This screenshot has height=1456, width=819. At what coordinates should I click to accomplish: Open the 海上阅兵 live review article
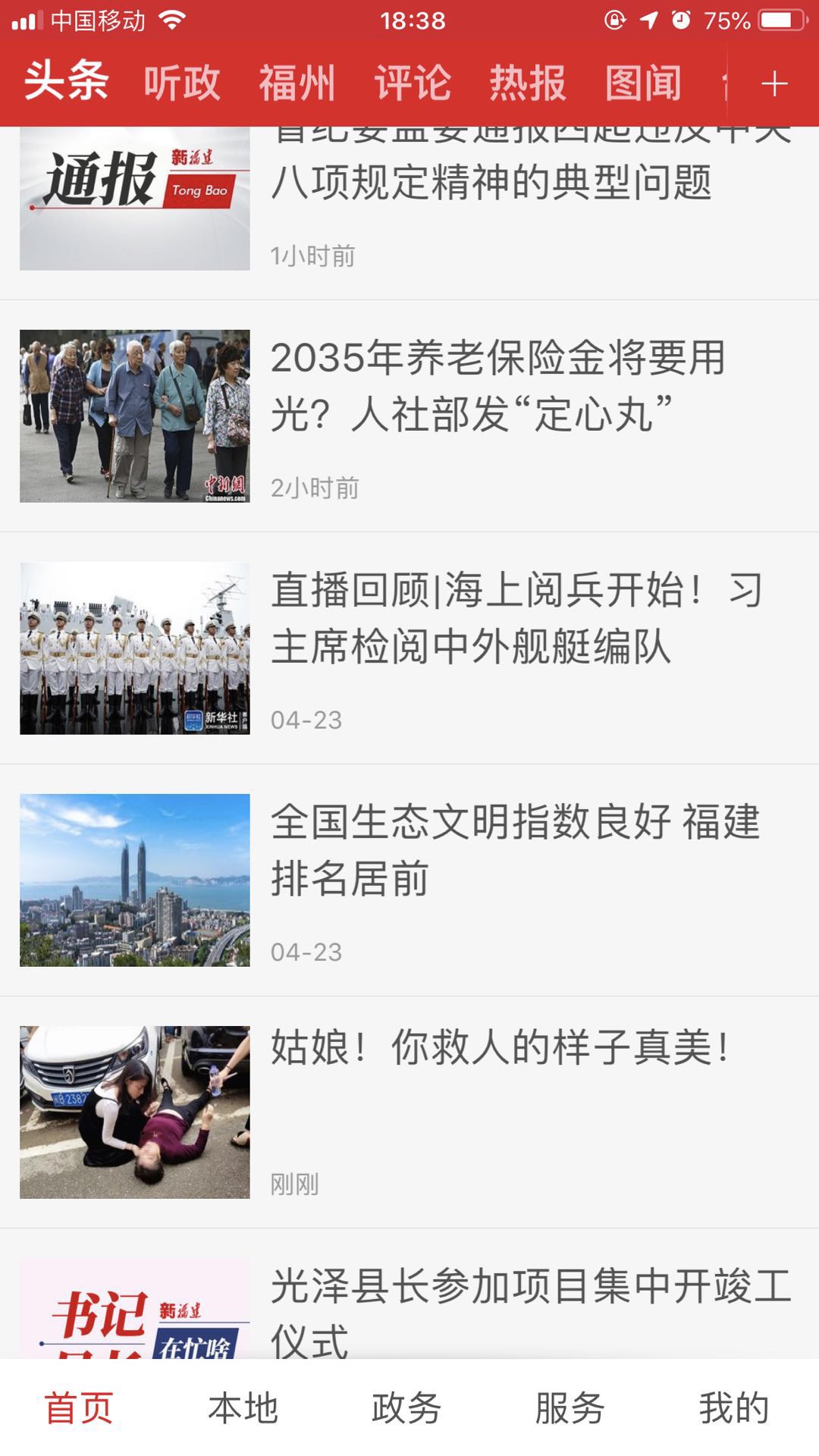(x=516, y=619)
